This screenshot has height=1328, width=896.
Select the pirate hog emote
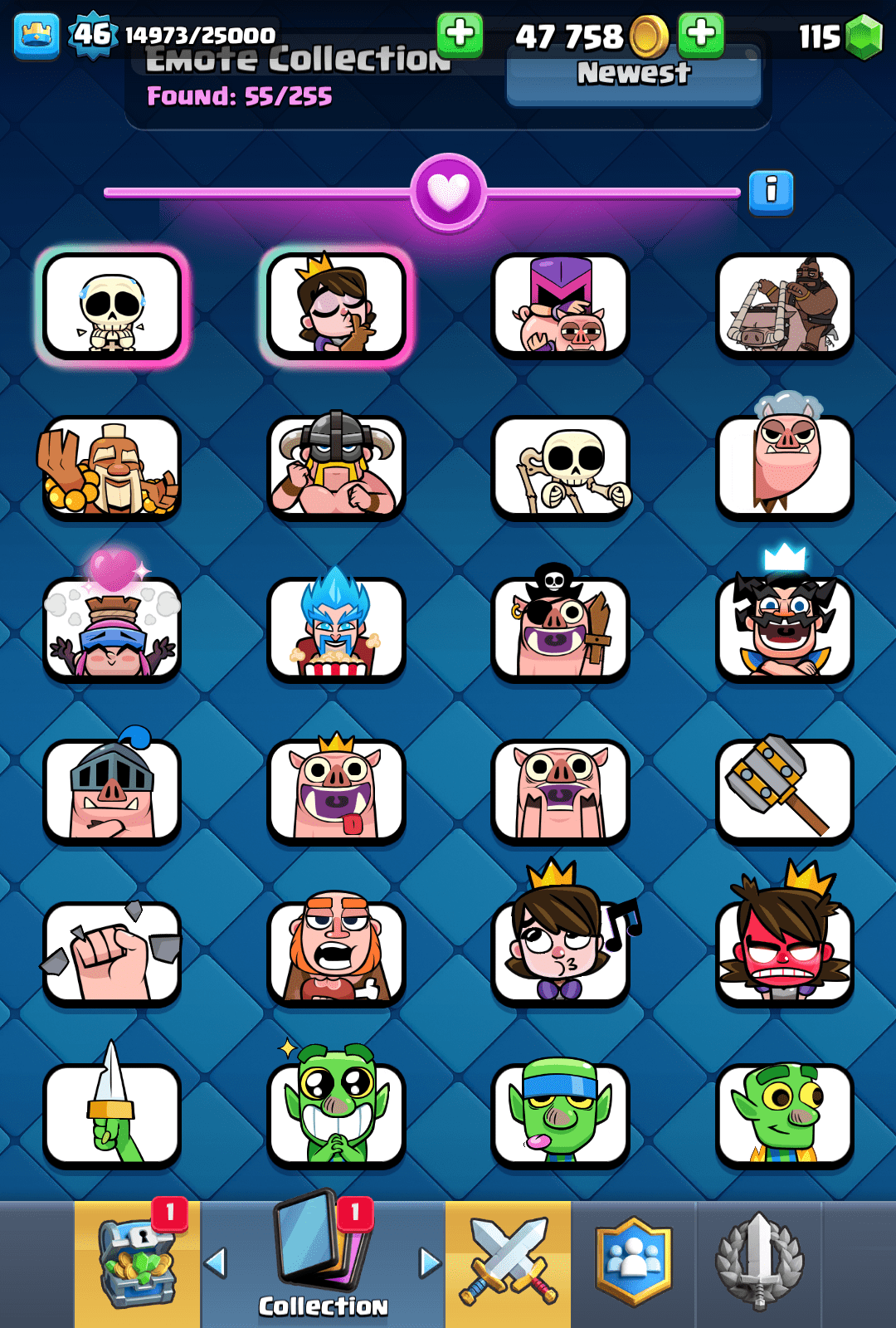pos(560,629)
